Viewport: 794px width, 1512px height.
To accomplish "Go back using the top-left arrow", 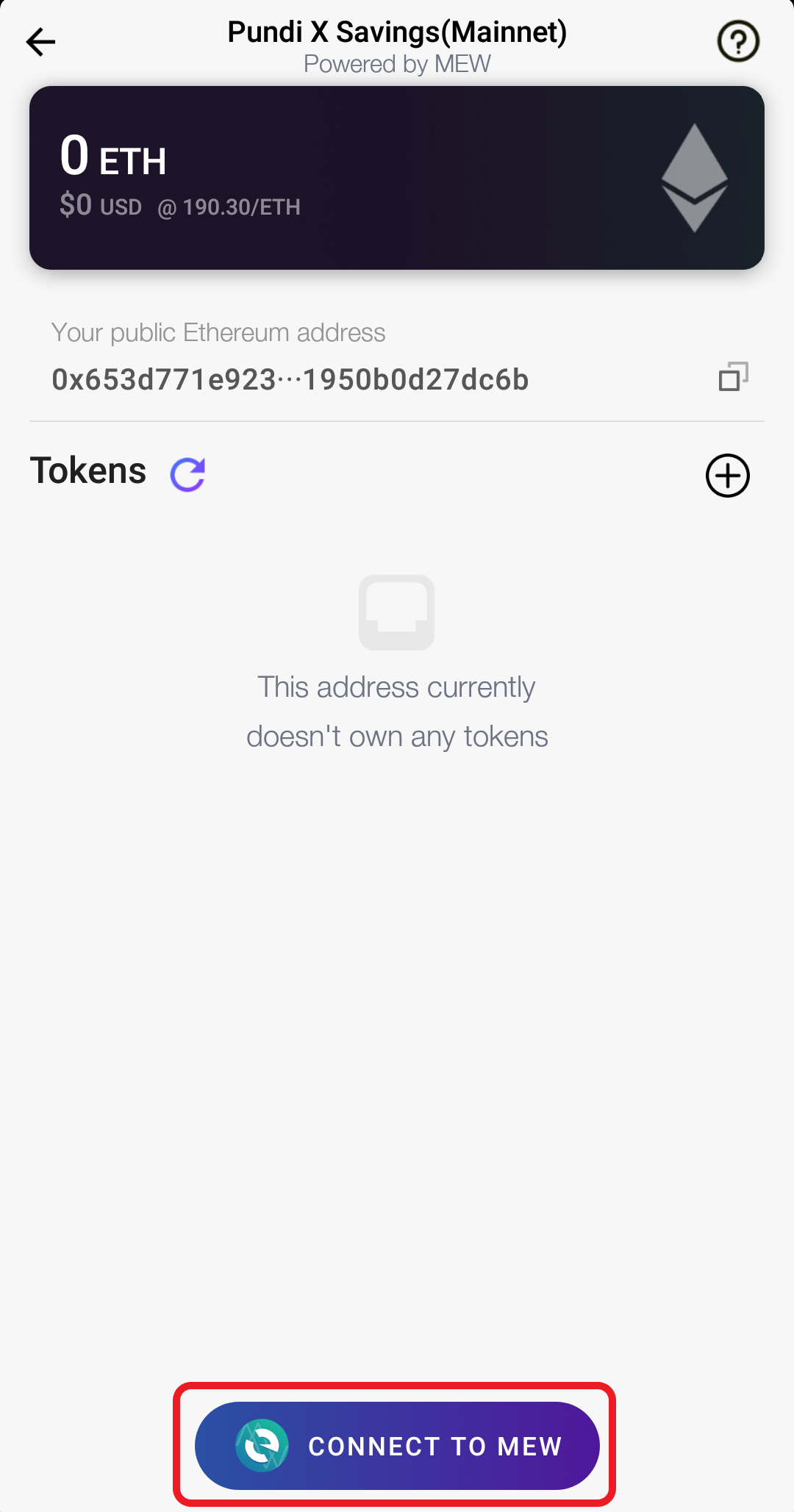I will coord(40,42).
